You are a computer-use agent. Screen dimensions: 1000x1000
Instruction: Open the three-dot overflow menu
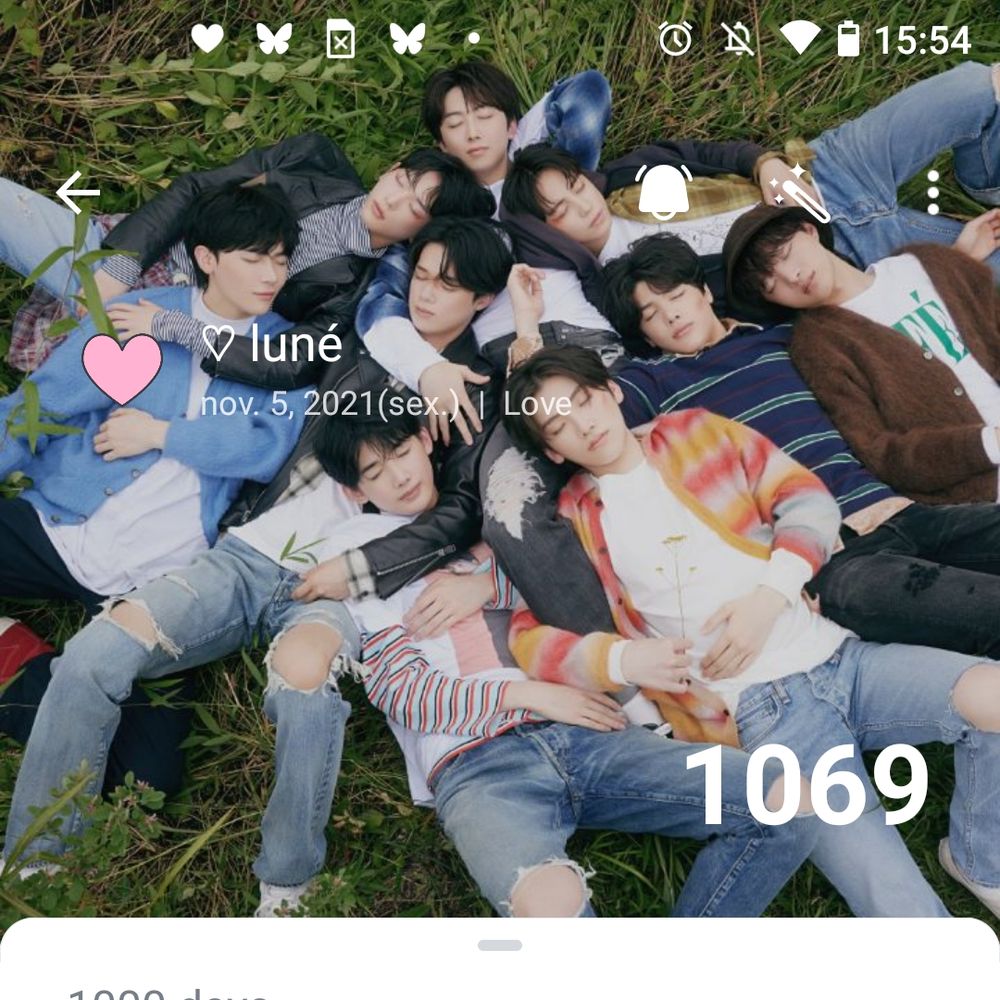933,192
